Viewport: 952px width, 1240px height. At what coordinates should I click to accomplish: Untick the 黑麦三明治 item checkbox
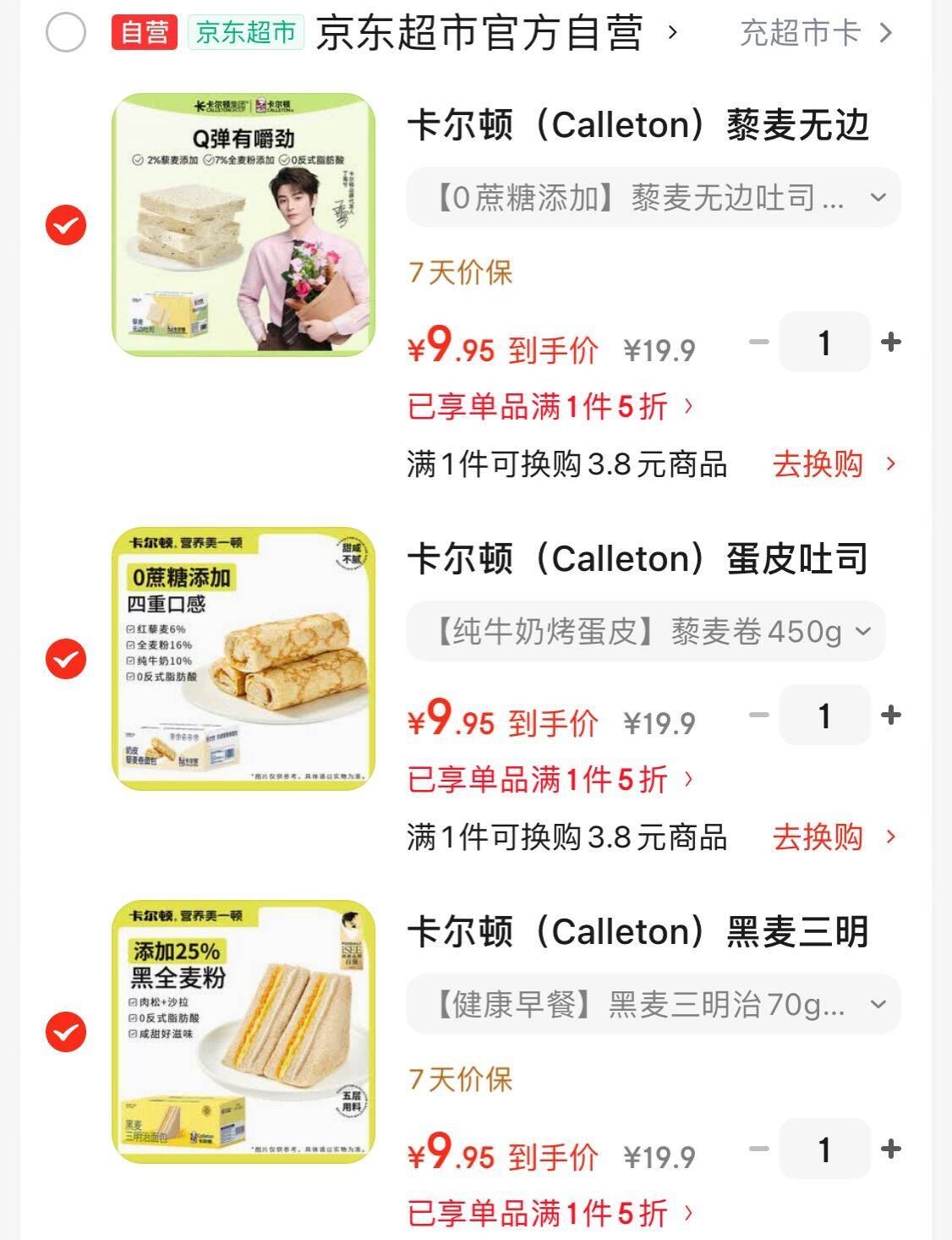pyautogui.click(x=66, y=1032)
